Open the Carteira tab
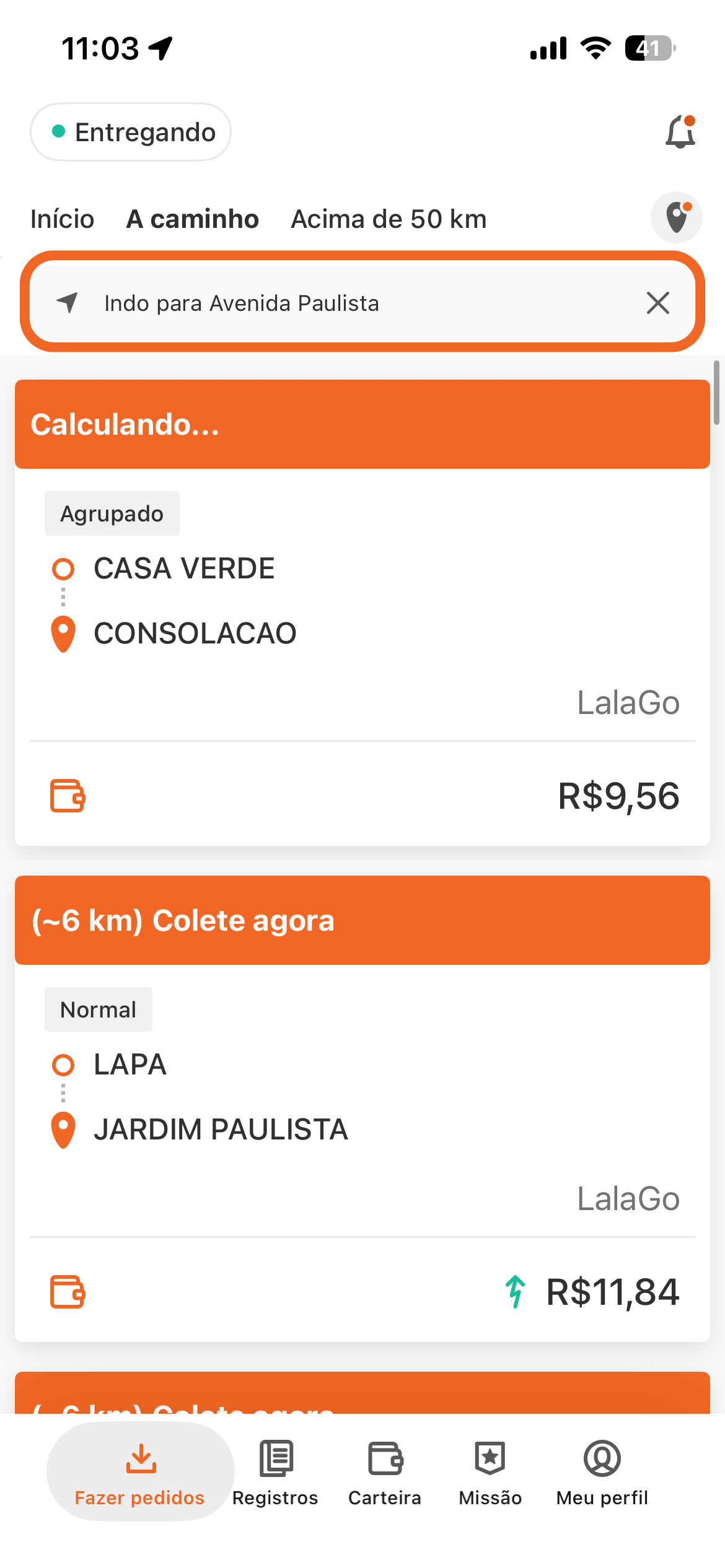The width and height of the screenshot is (725, 1568). pos(385,1473)
